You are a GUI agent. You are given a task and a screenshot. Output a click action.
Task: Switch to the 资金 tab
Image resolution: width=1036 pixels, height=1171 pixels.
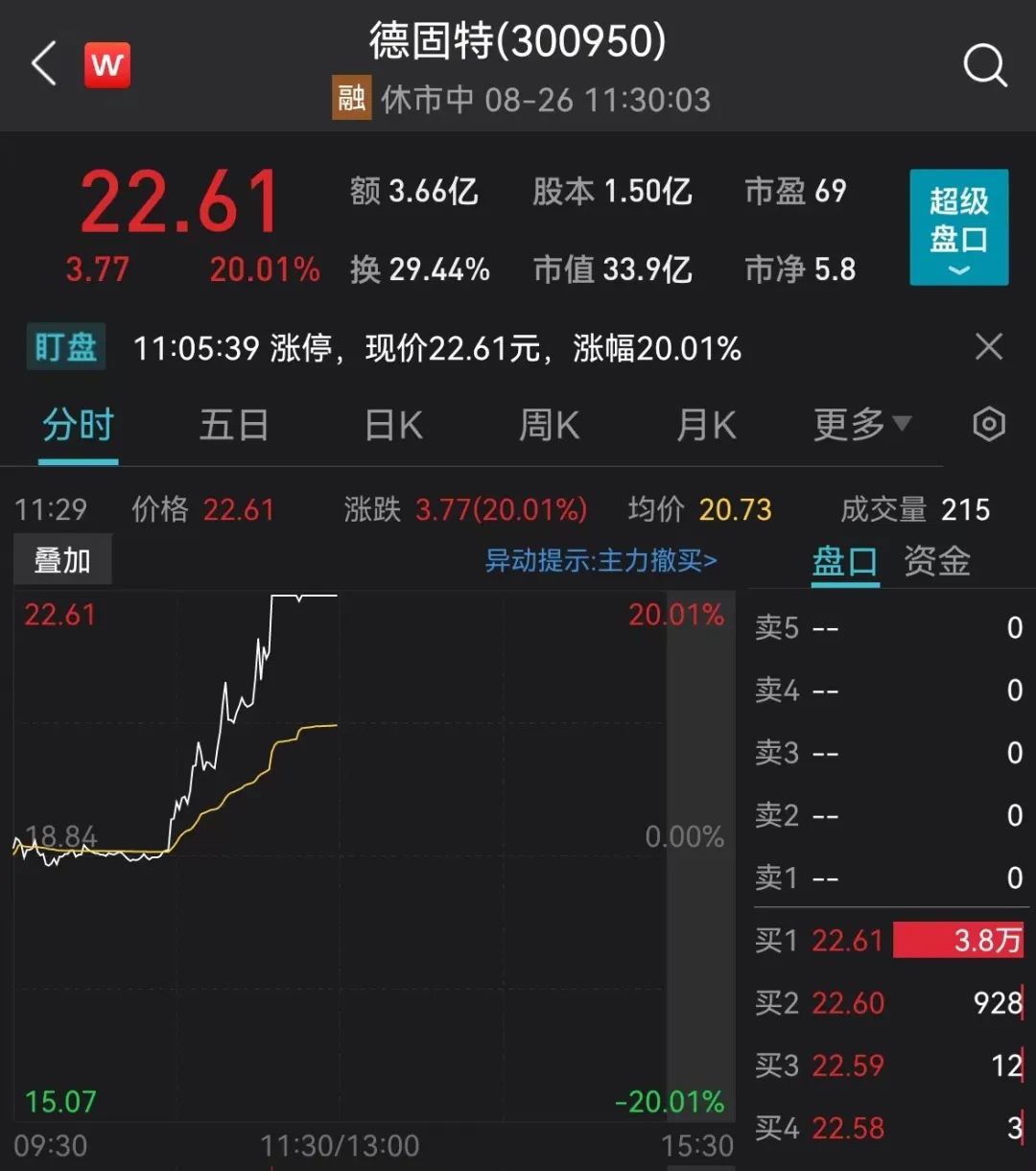click(x=936, y=562)
